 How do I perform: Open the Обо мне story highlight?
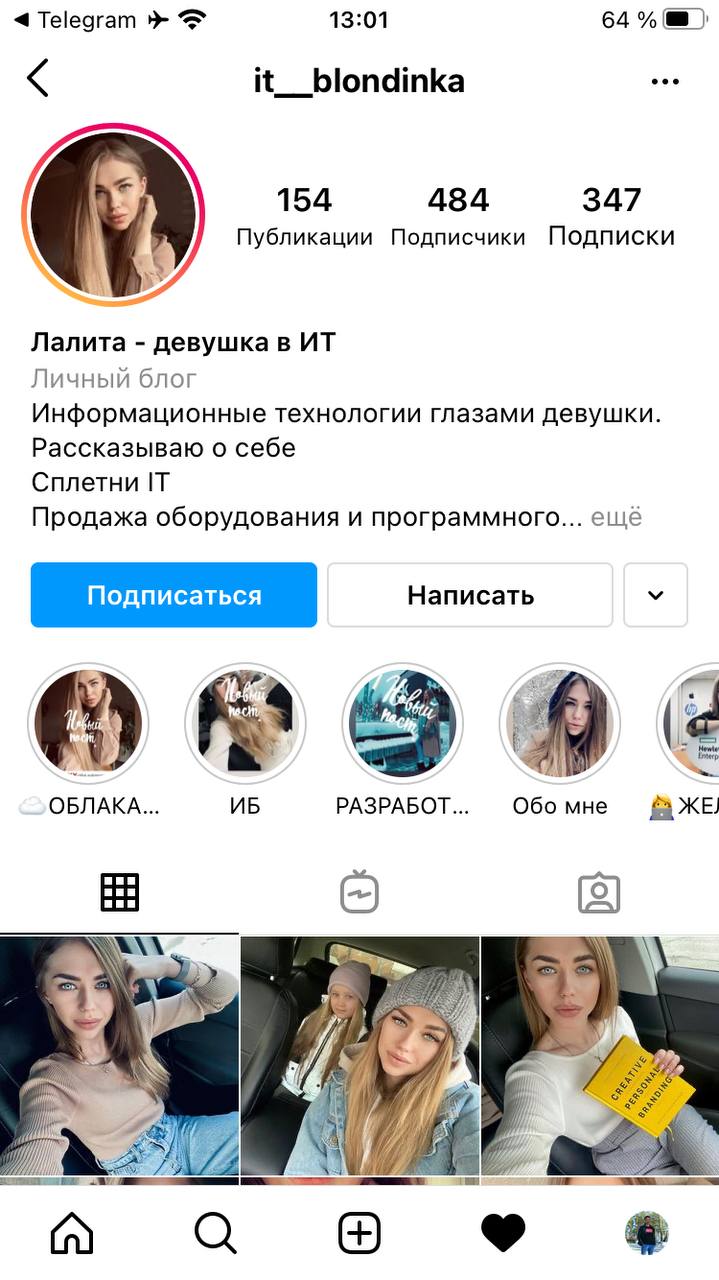[559, 723]
